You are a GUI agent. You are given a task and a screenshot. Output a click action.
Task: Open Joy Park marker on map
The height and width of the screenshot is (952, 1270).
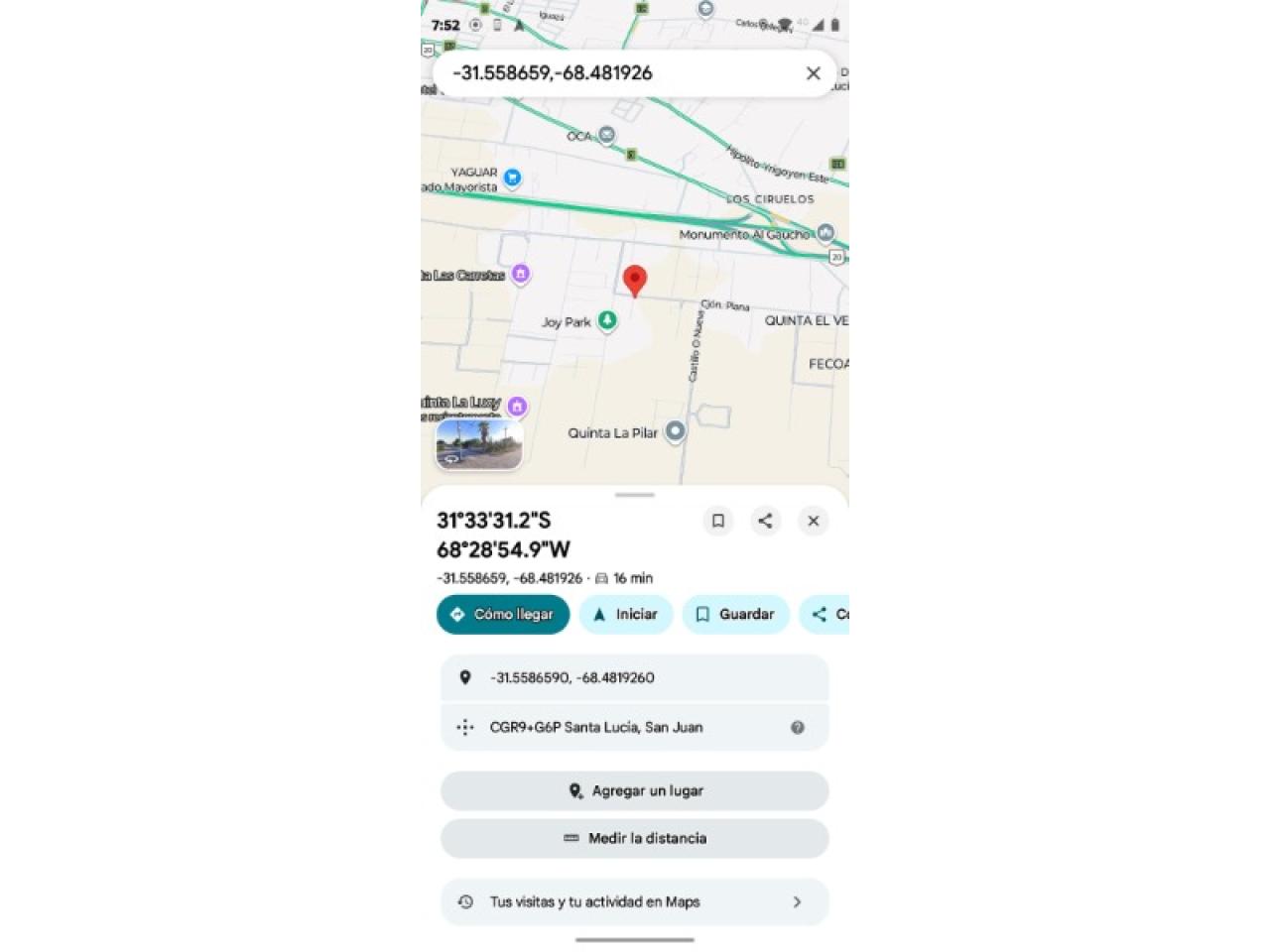tap(607, 320)
